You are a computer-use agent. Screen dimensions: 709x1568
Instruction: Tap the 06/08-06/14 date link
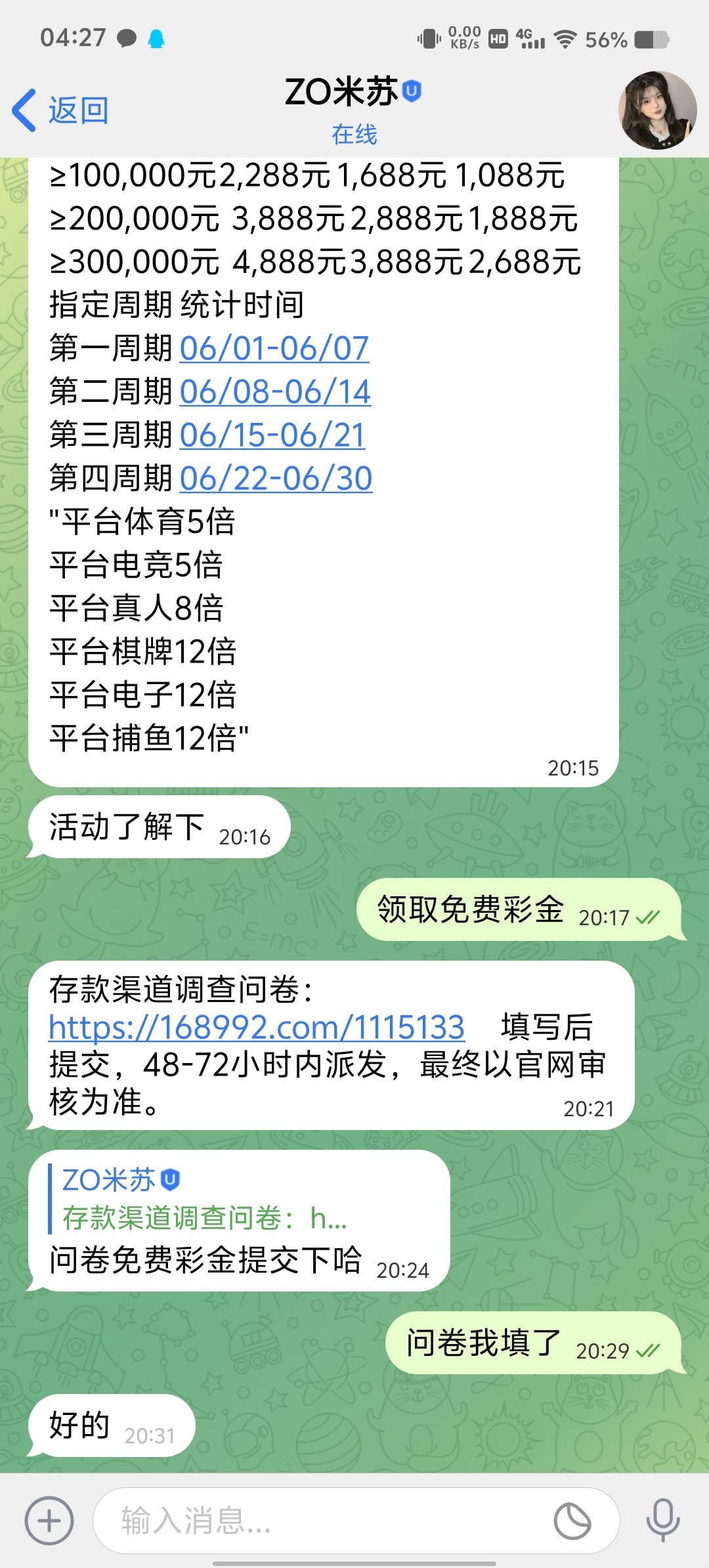pyautogui.click(x=276, y=392)
